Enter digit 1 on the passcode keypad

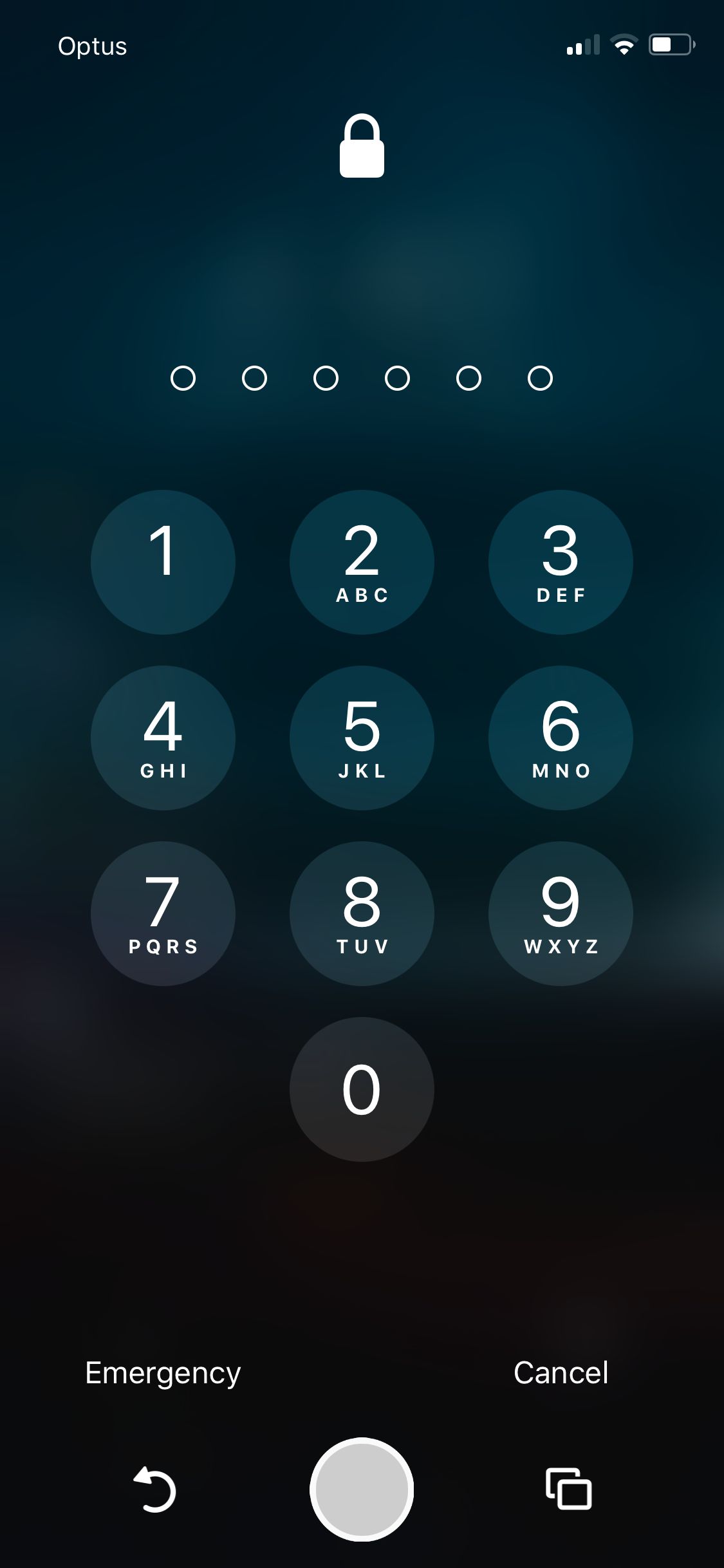(163, 562)
